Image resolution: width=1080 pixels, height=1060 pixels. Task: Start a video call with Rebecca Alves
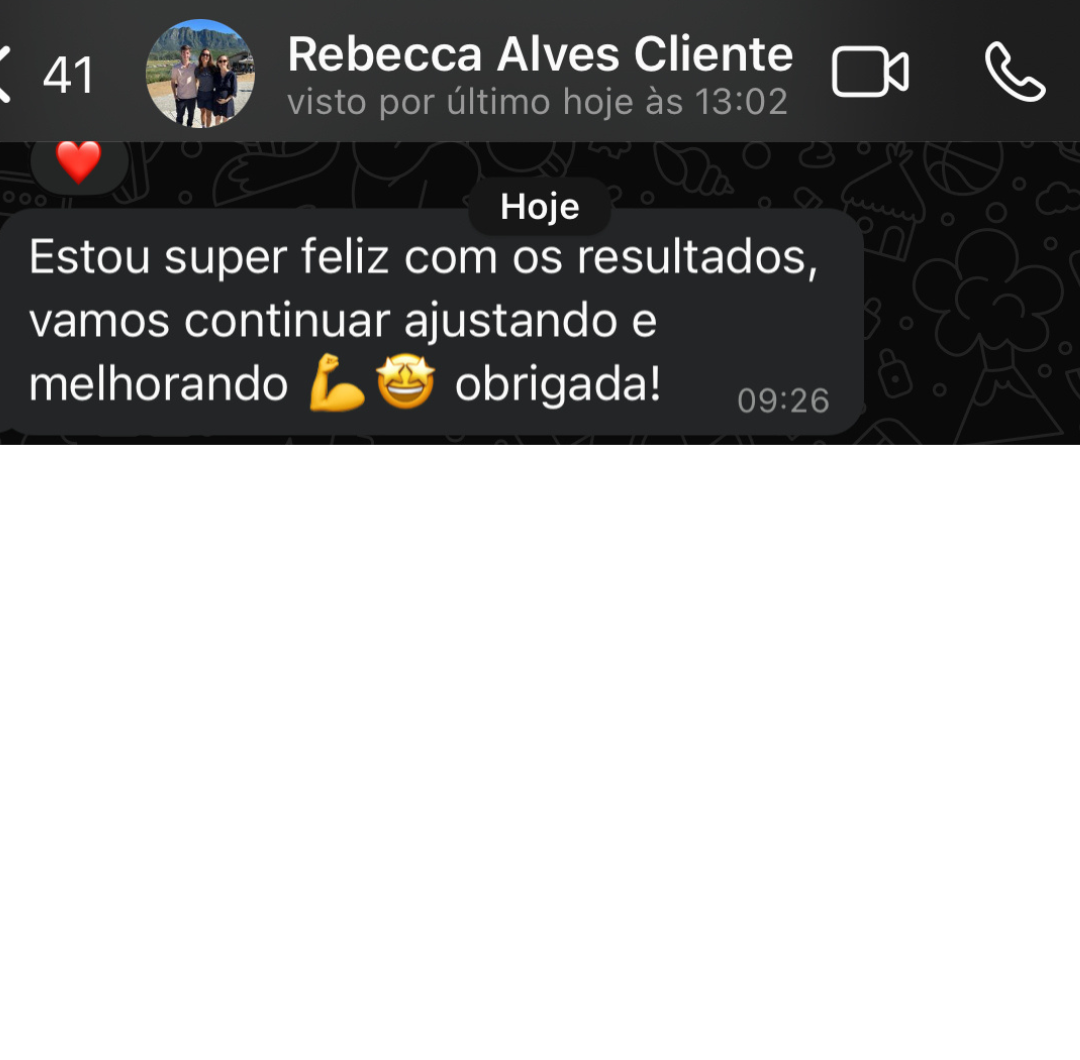point(870,73)
